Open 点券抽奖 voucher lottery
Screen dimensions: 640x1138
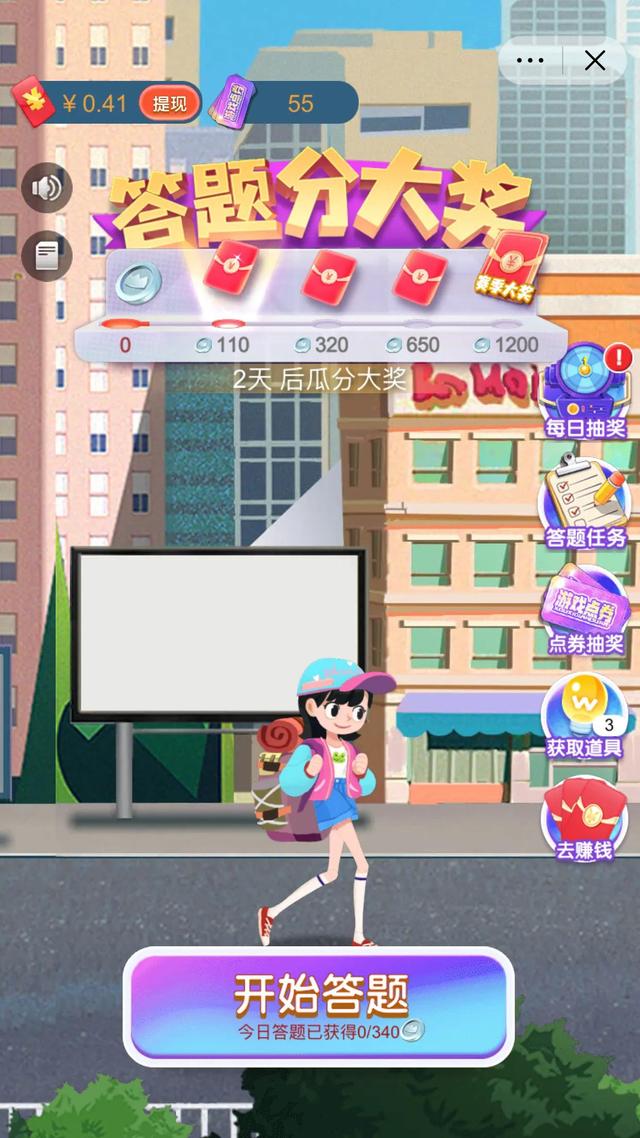586,608
